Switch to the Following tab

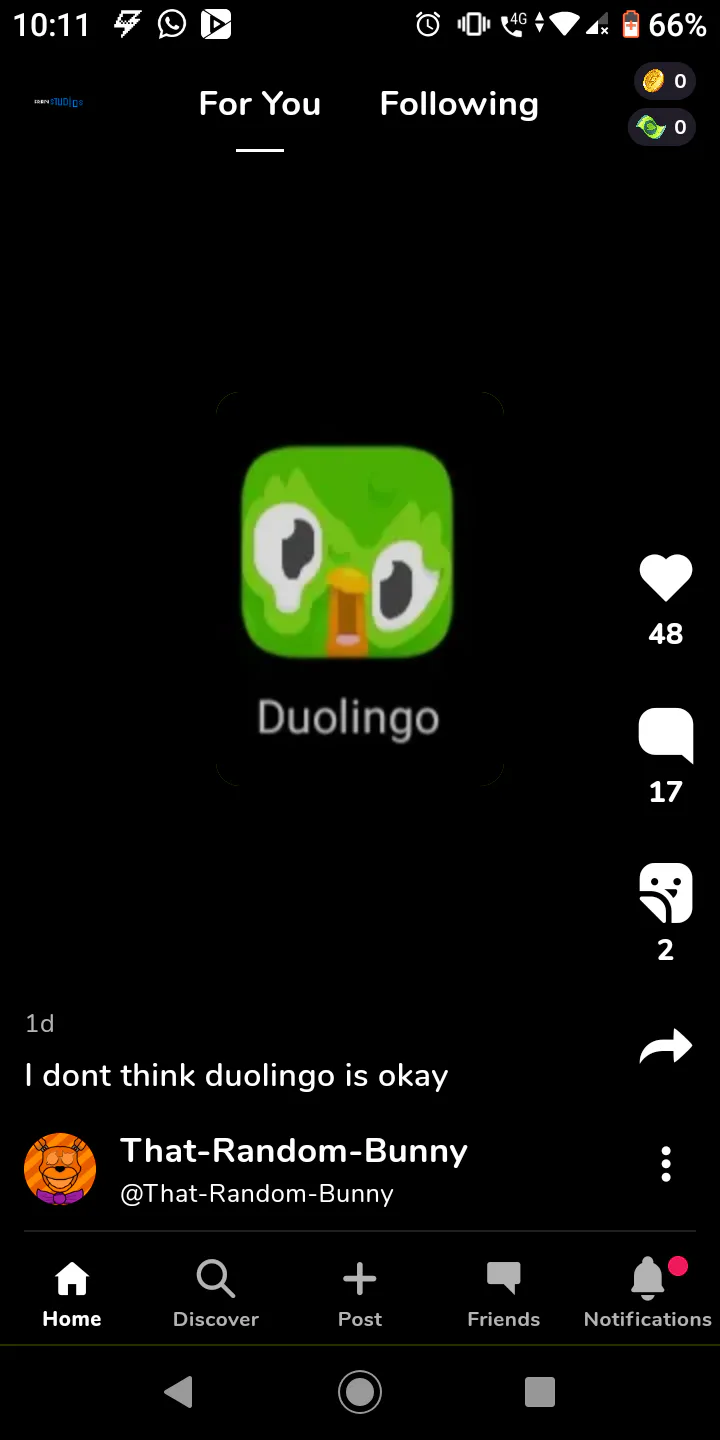[x=459, y=104]
